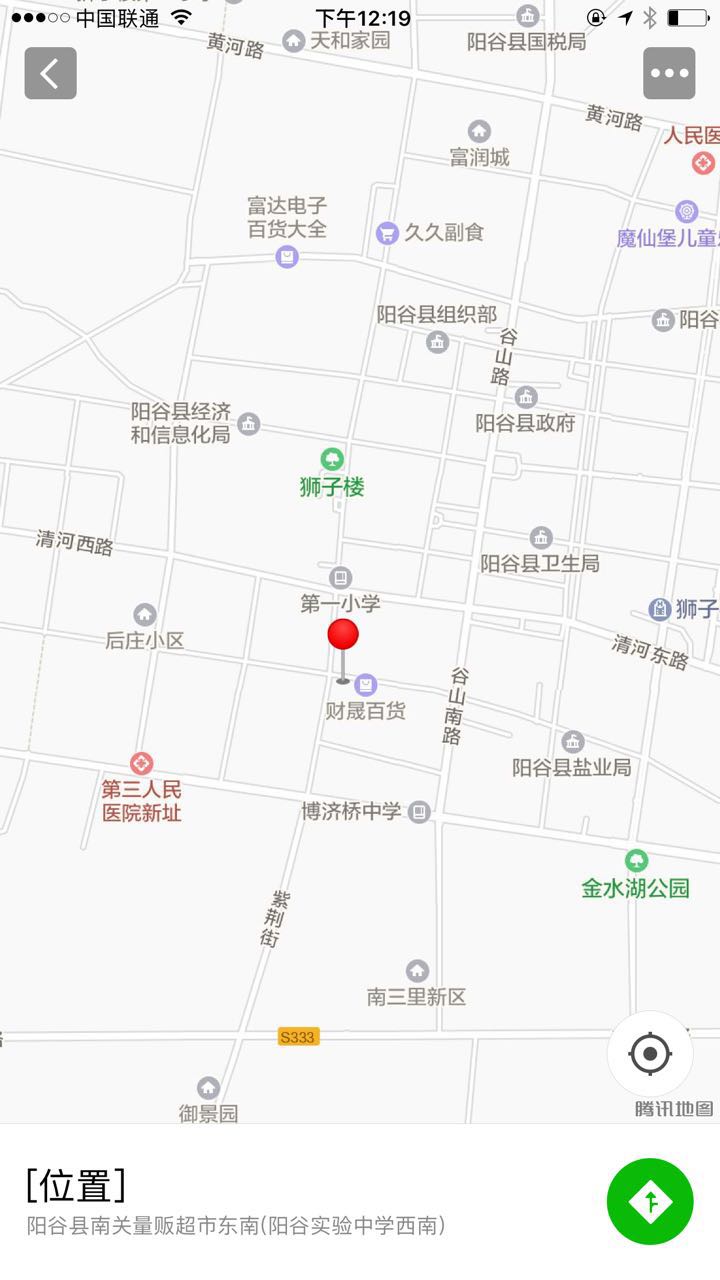
Task: Recenter map on my current location
Action: click(650, 1053)
